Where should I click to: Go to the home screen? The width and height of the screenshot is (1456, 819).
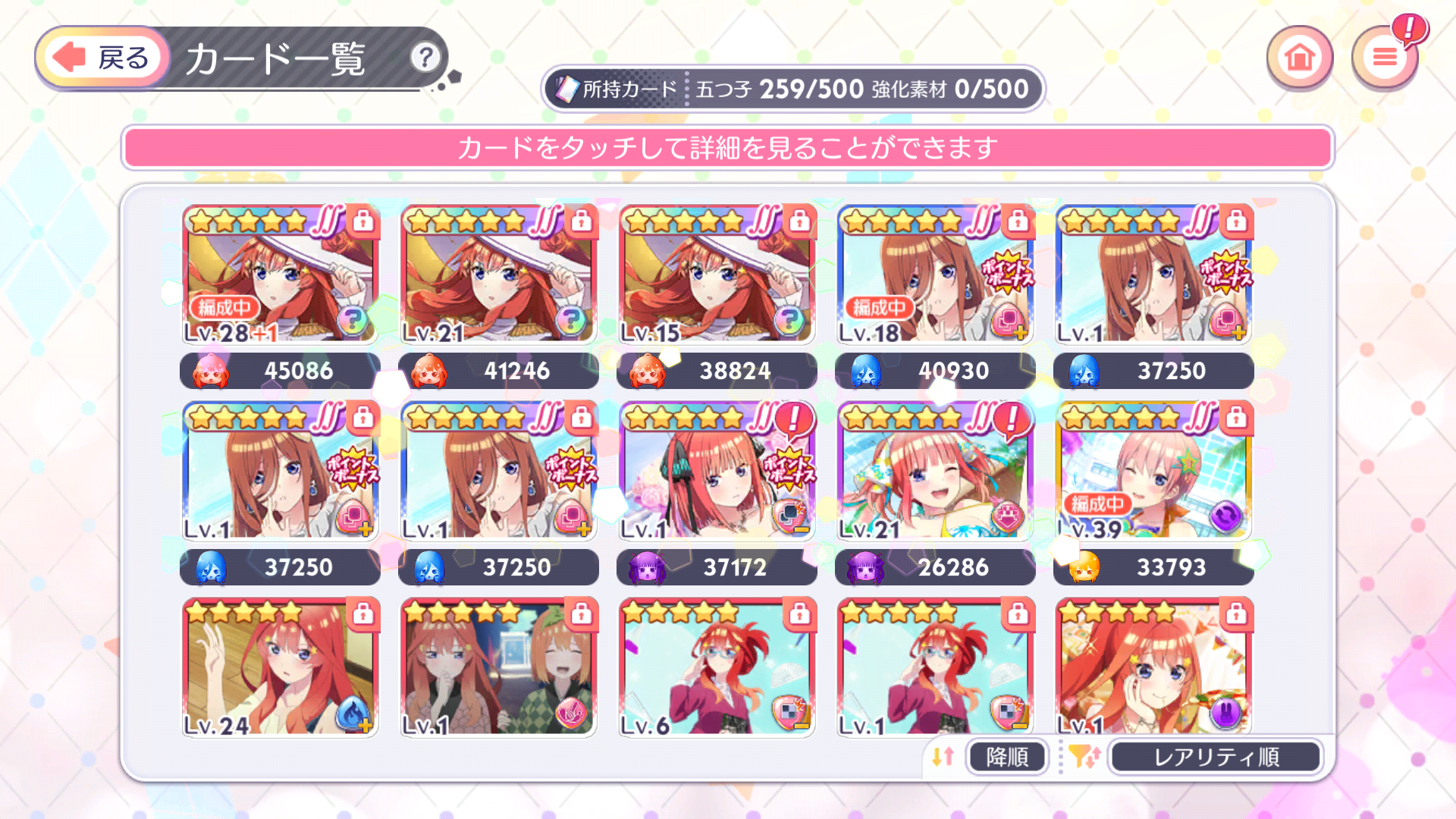[x=1299, y=58]
